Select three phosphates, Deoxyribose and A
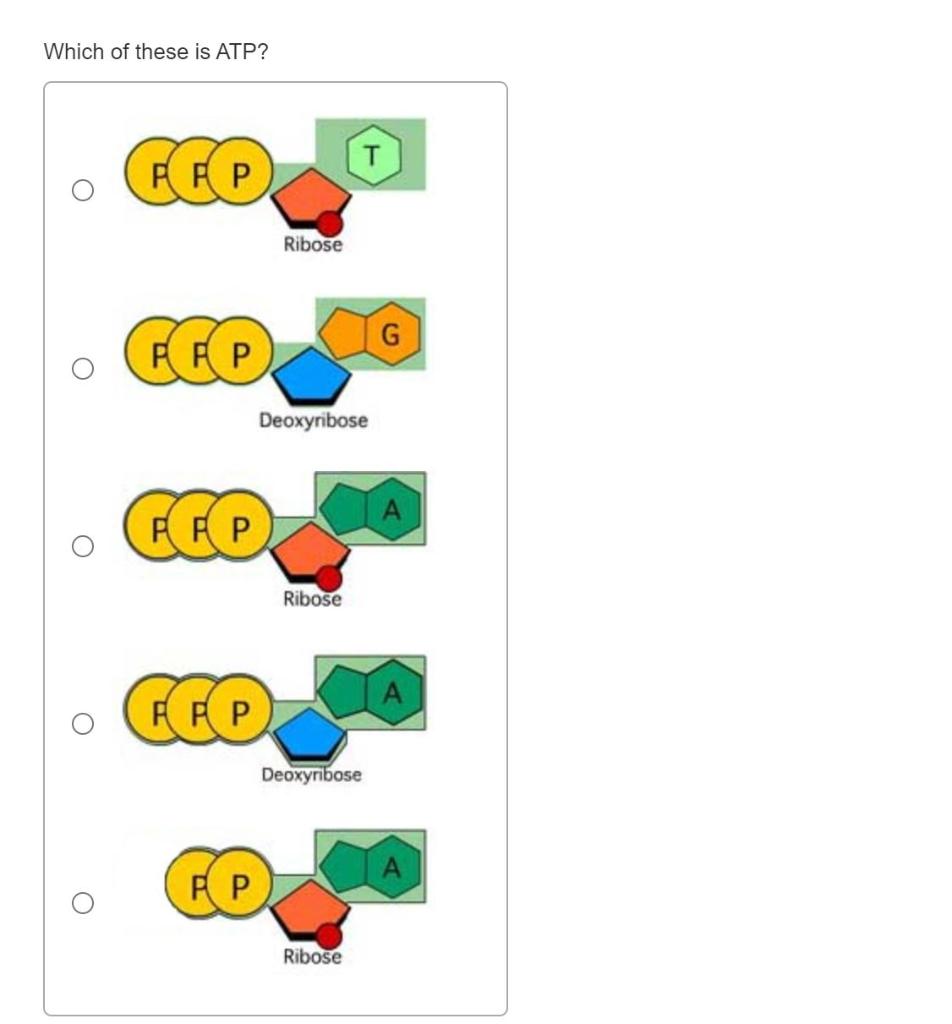 82,723
